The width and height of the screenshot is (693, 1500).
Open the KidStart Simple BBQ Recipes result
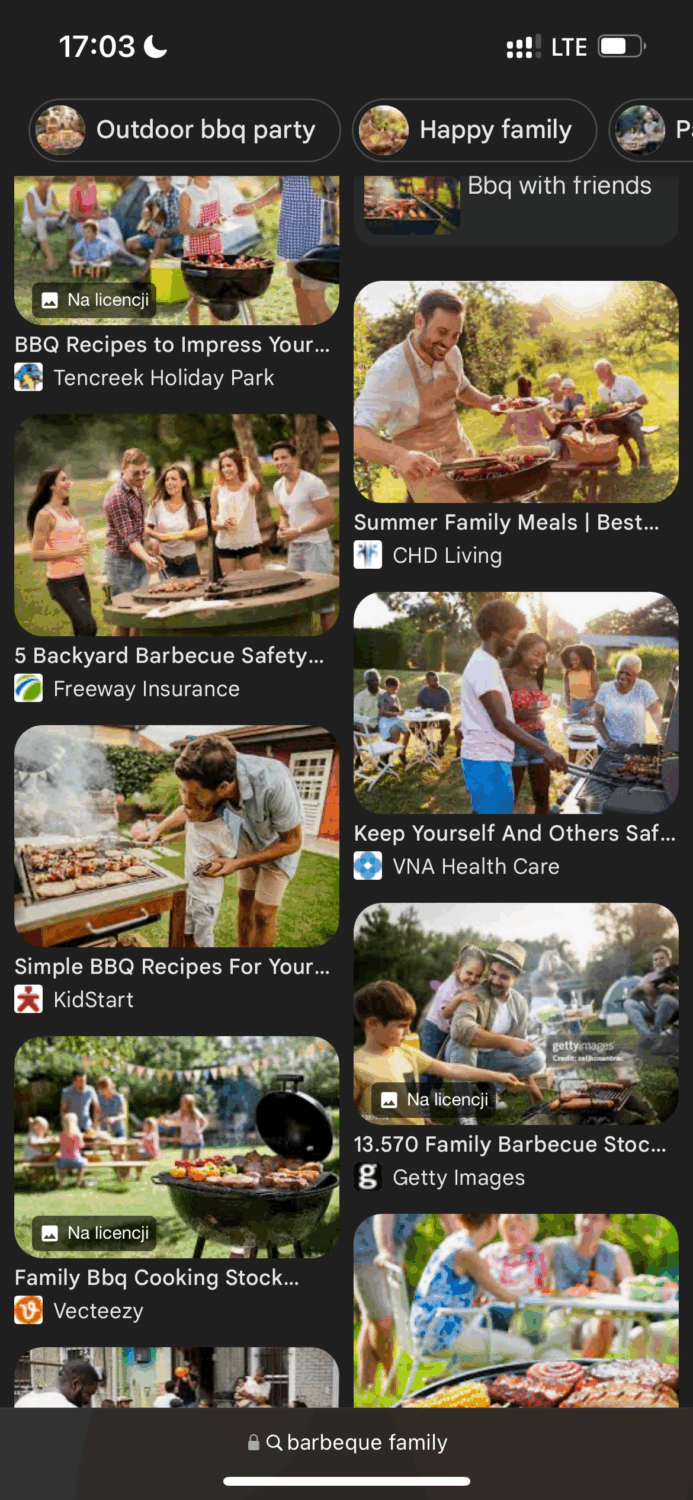(176, 836)
